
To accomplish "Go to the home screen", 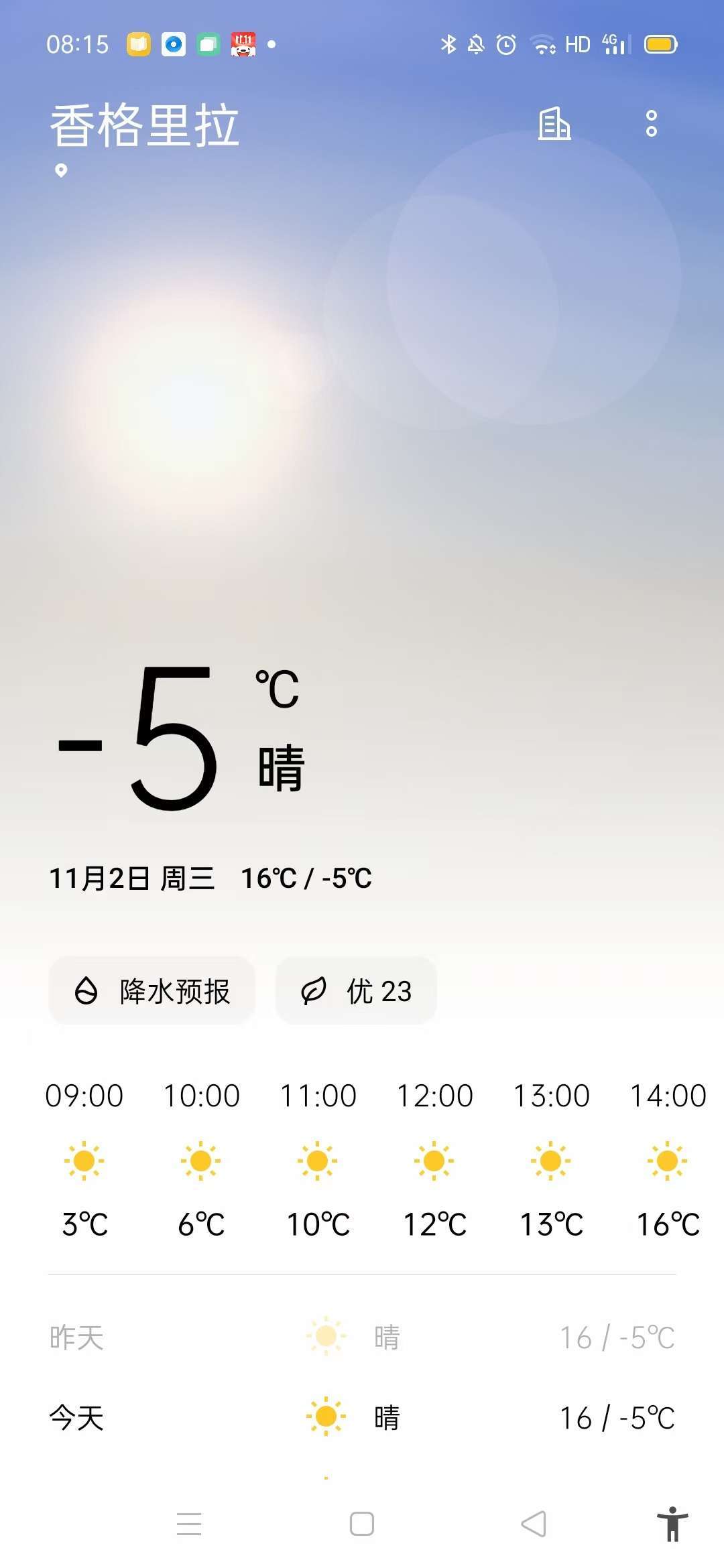I will [362, 1524].
